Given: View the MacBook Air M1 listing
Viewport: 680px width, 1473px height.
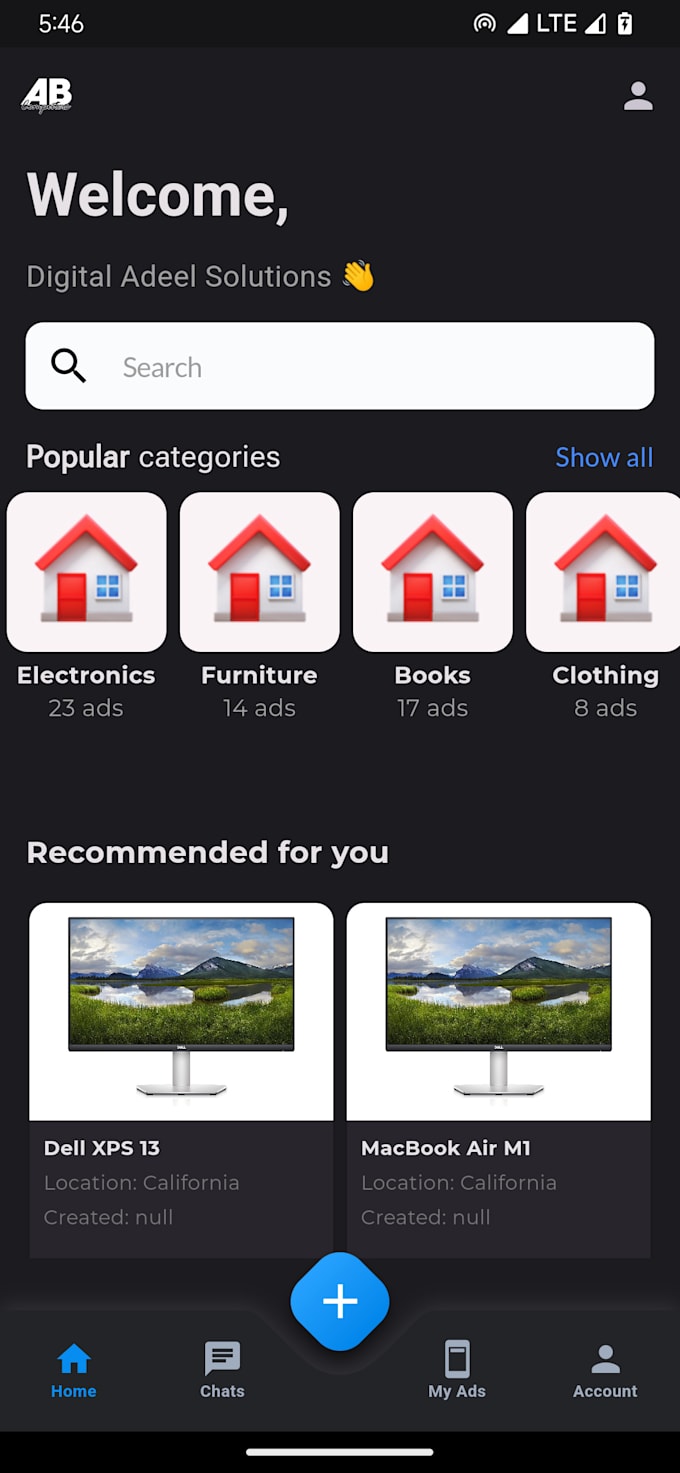Looking at the screenshot, I should tap(498, 1080).
